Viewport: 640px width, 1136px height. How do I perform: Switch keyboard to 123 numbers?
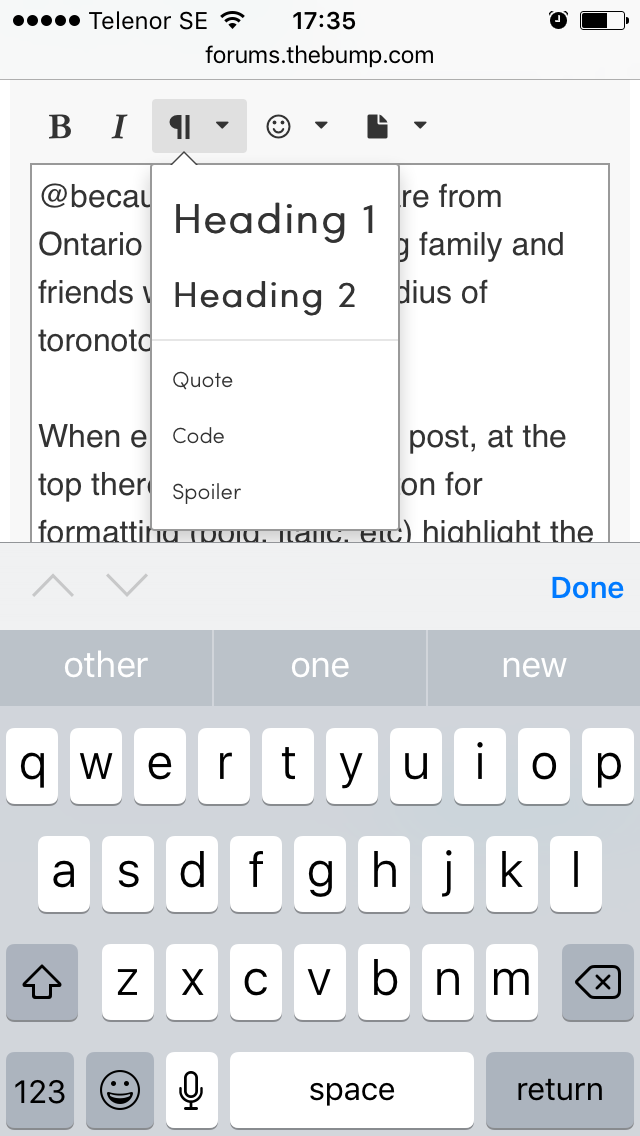click(x=40, y=1090)
